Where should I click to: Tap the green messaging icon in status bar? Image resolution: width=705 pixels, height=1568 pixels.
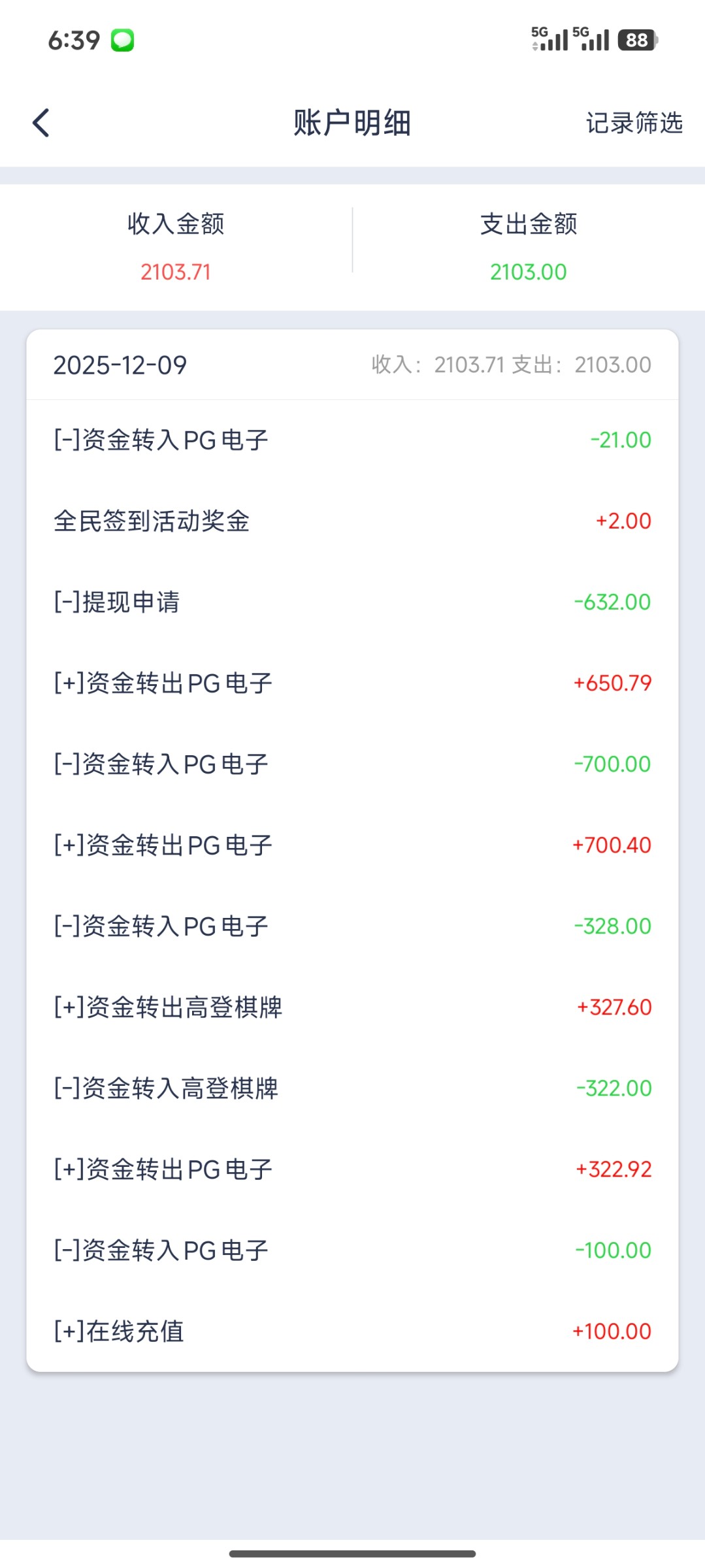click(121, 41)
